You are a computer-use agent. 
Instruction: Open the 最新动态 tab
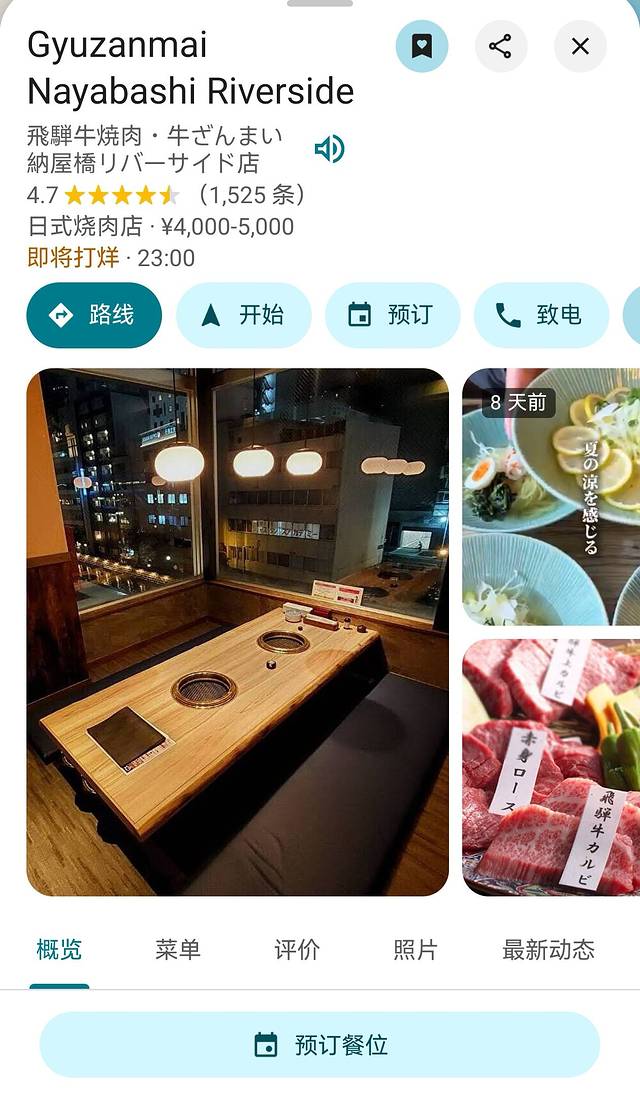pyautogui.click(x=548, y=950)
